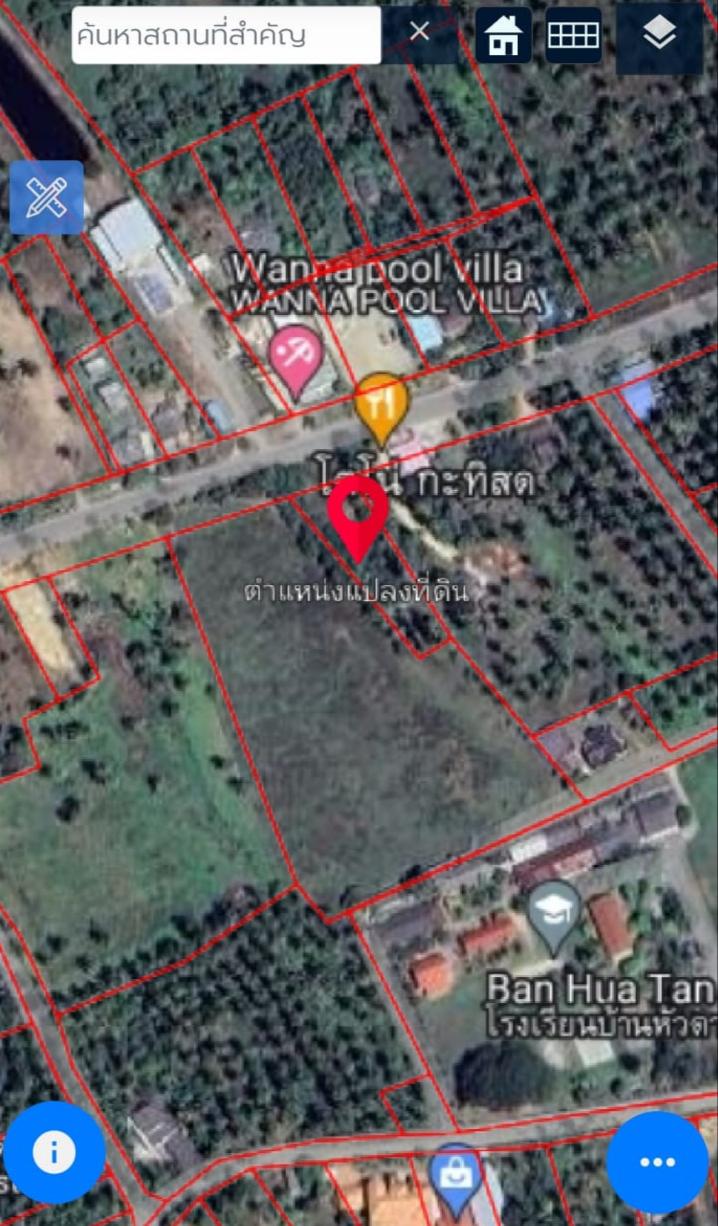This screenshot has width=718, height=1226.
Task: Open the grid table icon
Action: coord(573,35)
